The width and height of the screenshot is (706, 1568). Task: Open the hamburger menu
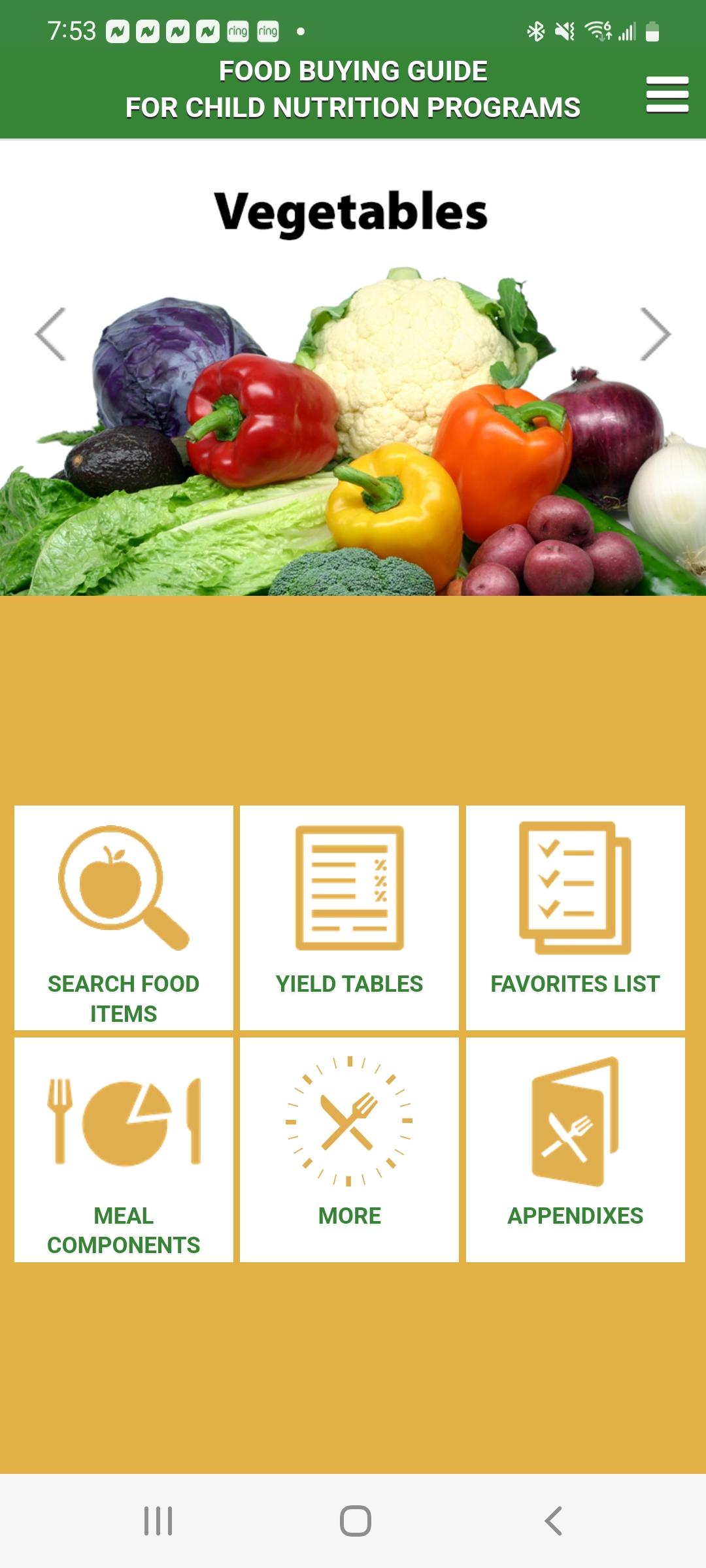point(667,95)
